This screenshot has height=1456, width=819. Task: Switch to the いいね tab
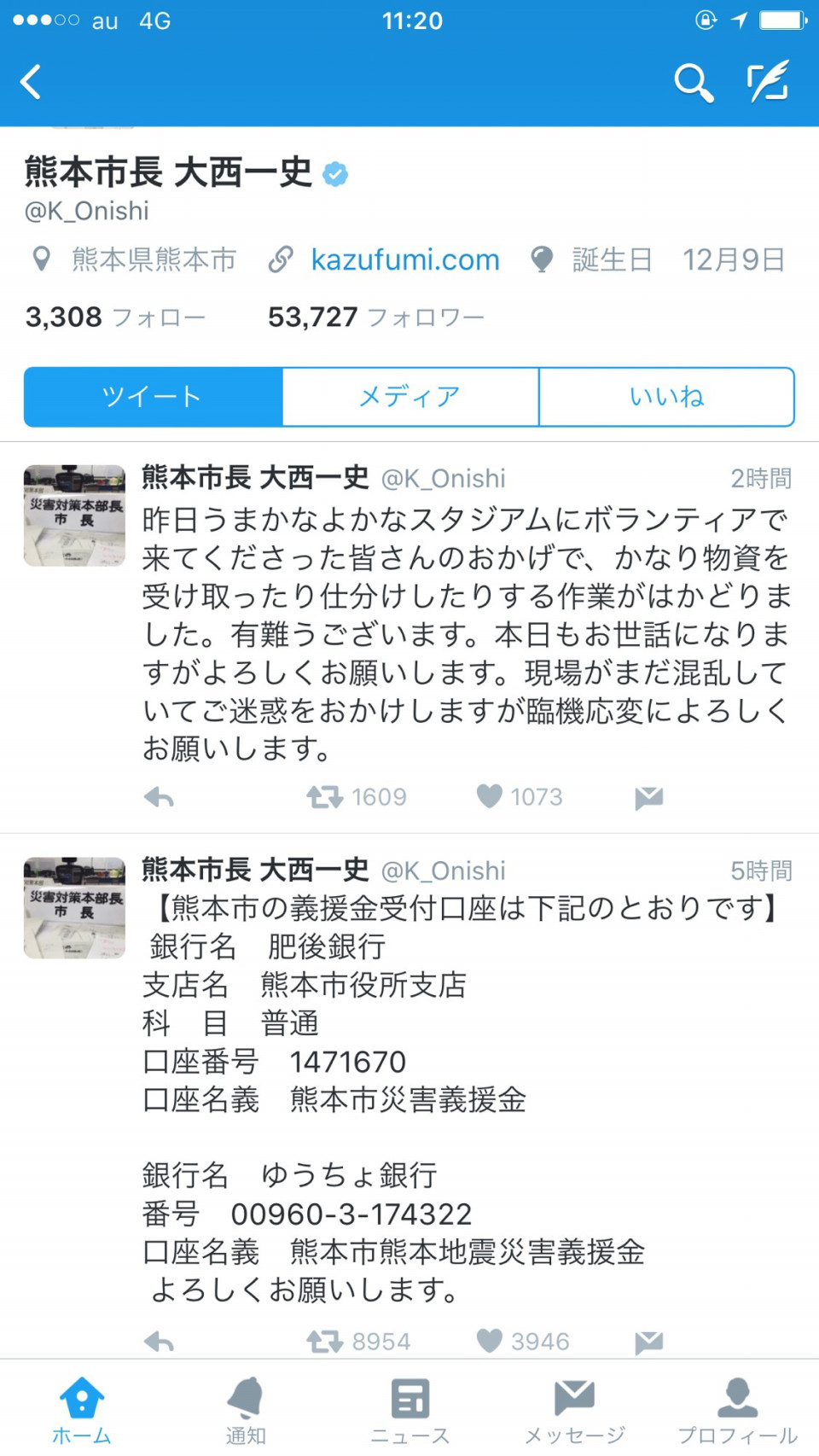(x=666, y=397)
